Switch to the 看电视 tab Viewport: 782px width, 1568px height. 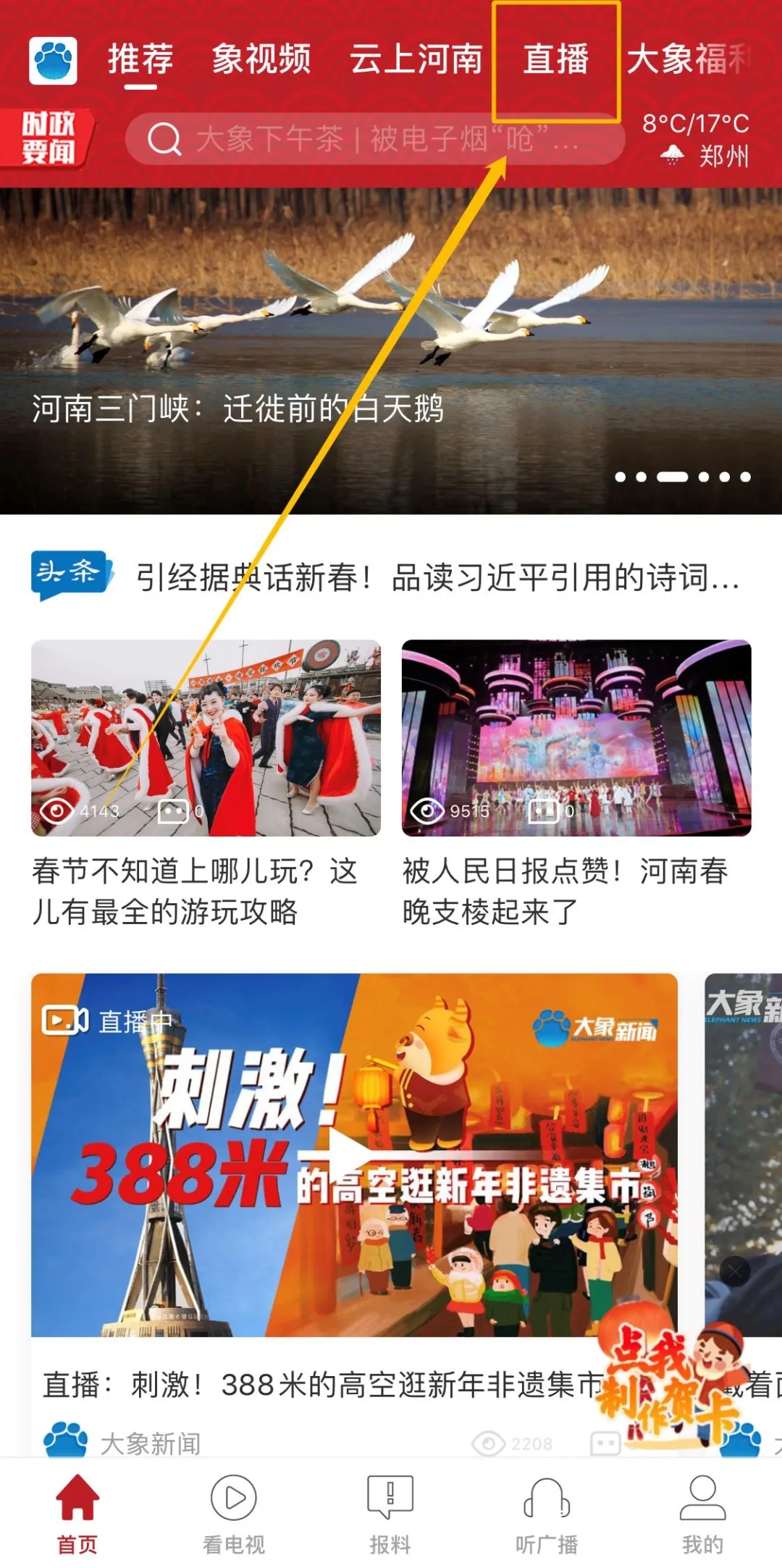click(x=234, y=1514)
